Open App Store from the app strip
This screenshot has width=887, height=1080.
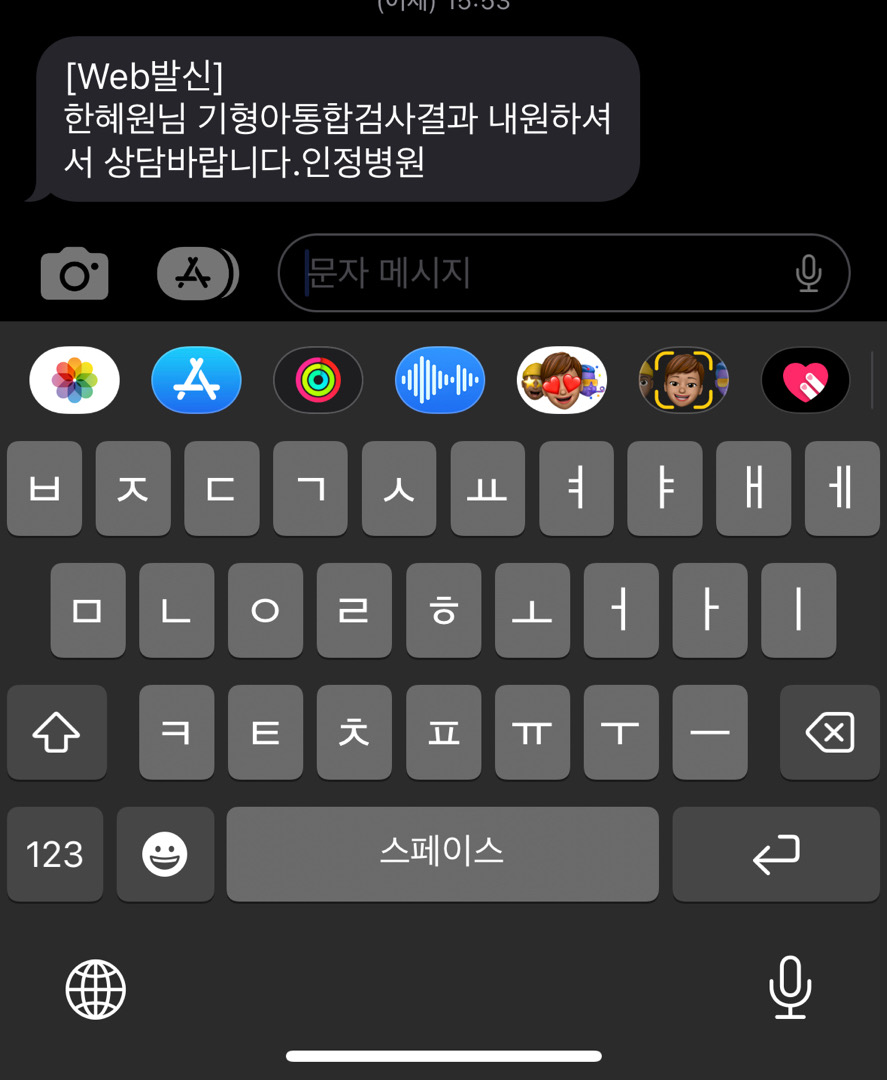pos(196,380)
